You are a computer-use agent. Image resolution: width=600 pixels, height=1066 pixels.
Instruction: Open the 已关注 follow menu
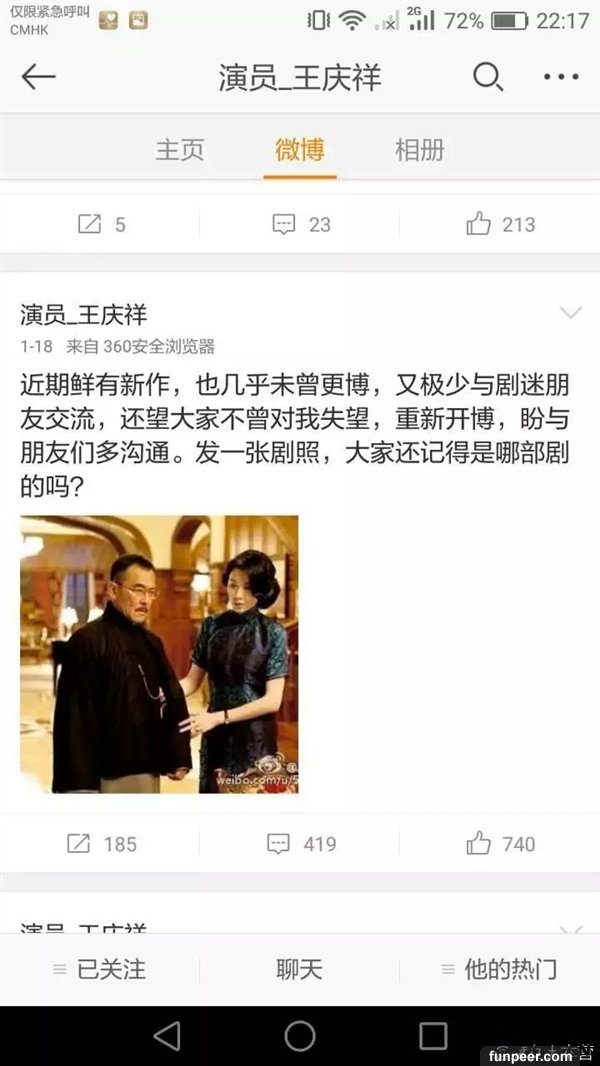pyautogui.click(x=100, y=969)
